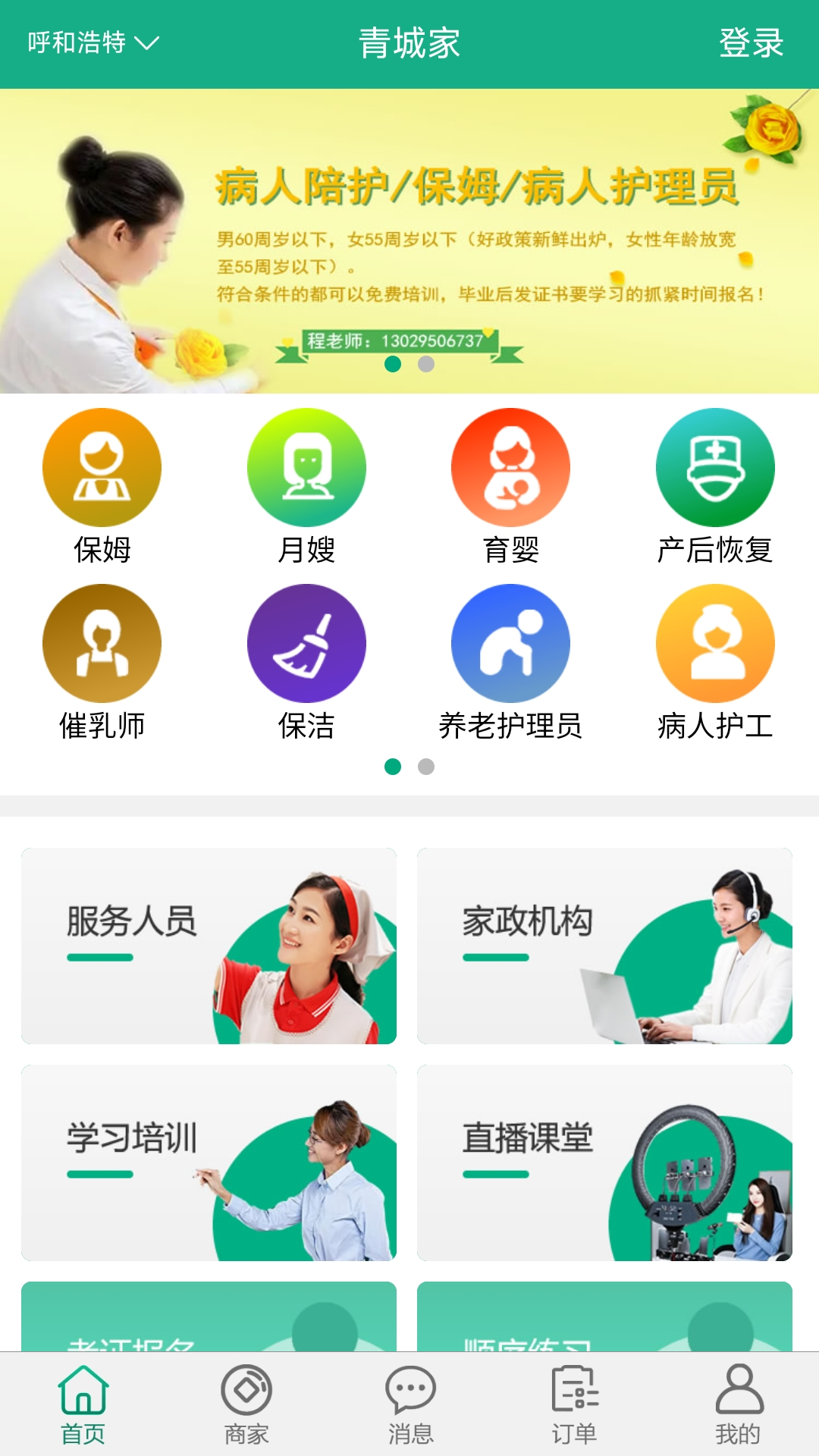Tap the 首页 home tab
The height and width of the screenshot is (1456, 819).
click(83, 1404)
